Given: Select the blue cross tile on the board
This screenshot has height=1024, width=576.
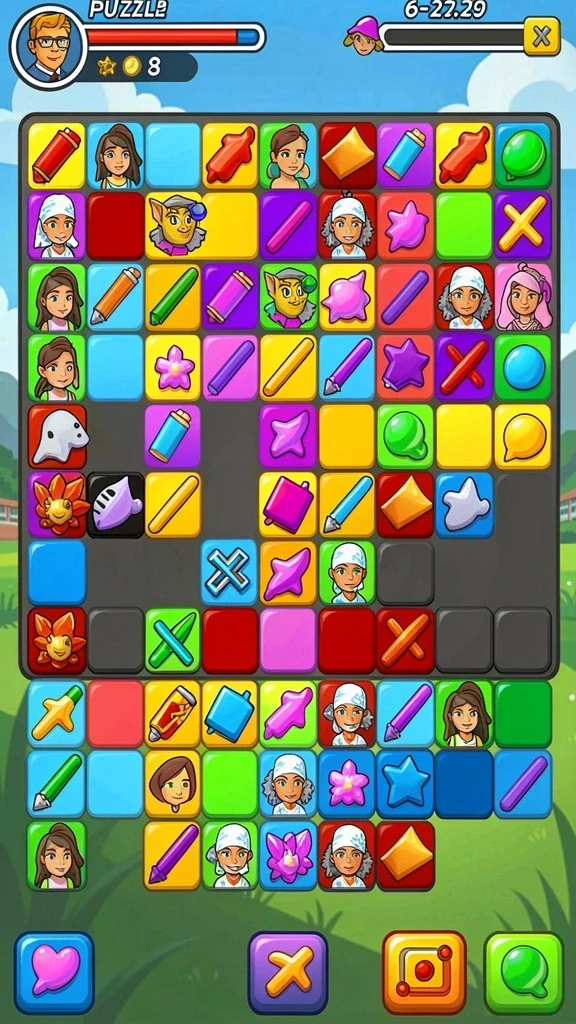Looking at the screenshot, I should pos(229,571).
